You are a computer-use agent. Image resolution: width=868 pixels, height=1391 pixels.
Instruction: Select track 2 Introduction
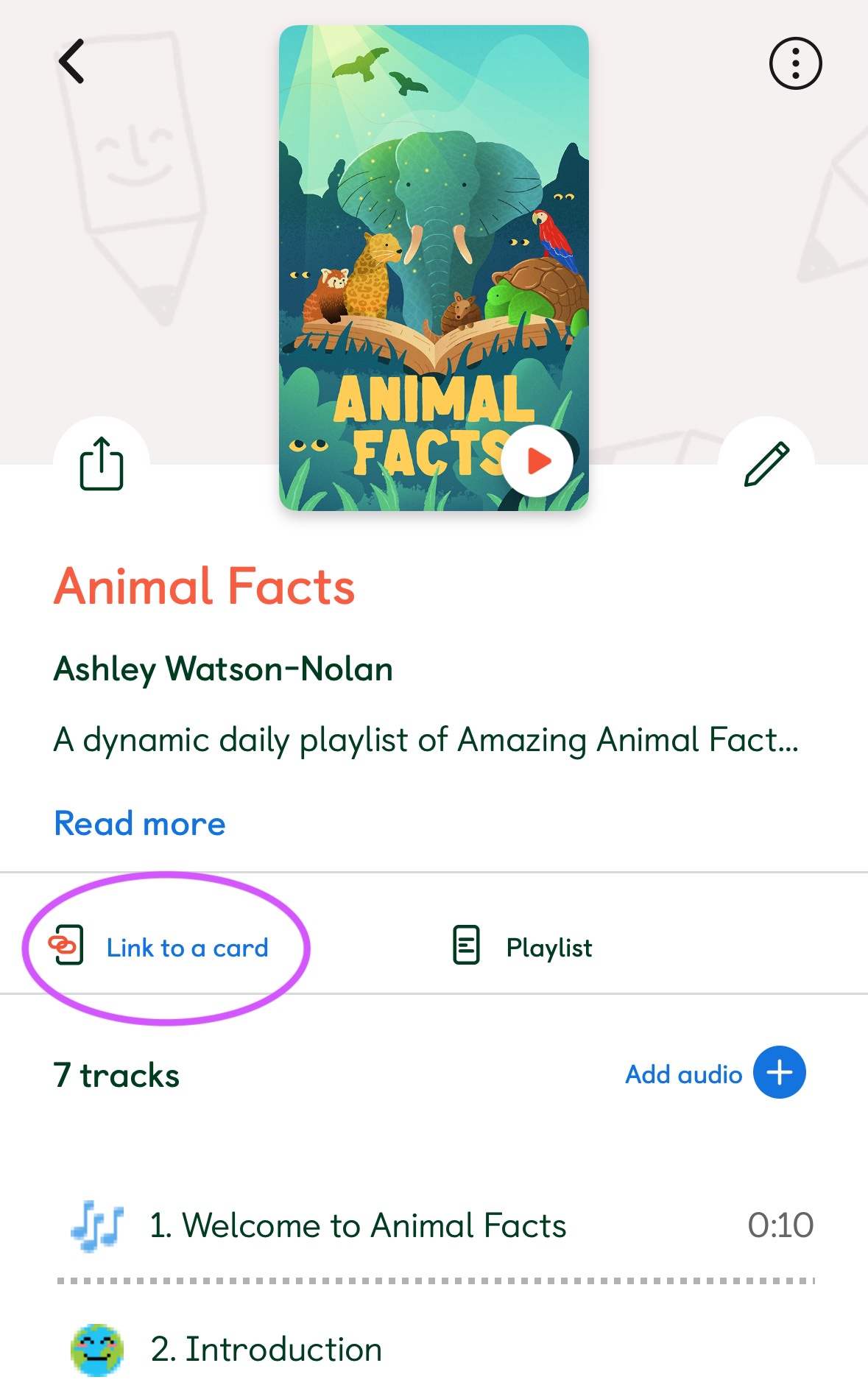pyautogui.click(x=267, y=1350)
